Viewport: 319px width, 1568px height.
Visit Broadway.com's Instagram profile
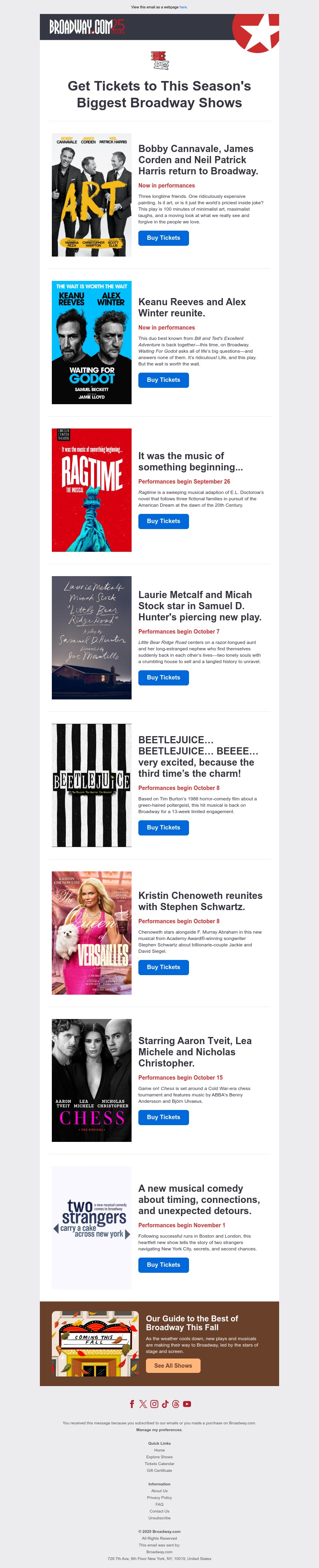[154, 1404]
